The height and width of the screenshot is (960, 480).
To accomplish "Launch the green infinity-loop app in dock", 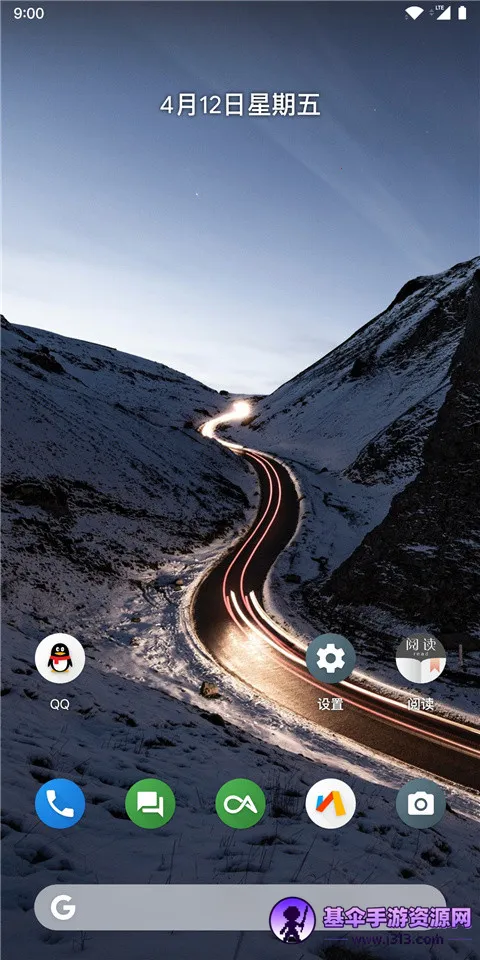I will click(241, 803).
